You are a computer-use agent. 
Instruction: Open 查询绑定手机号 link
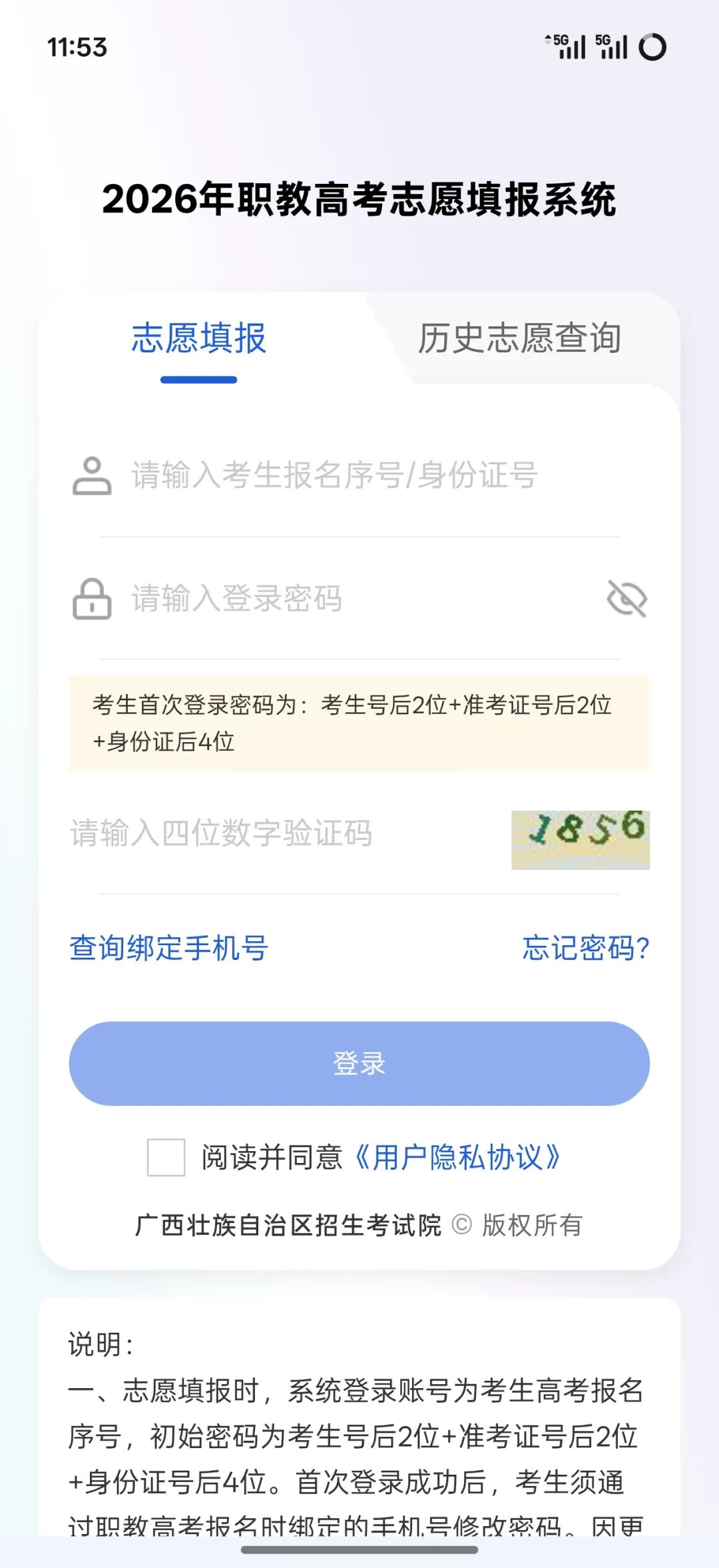click(x=168, y=948)
